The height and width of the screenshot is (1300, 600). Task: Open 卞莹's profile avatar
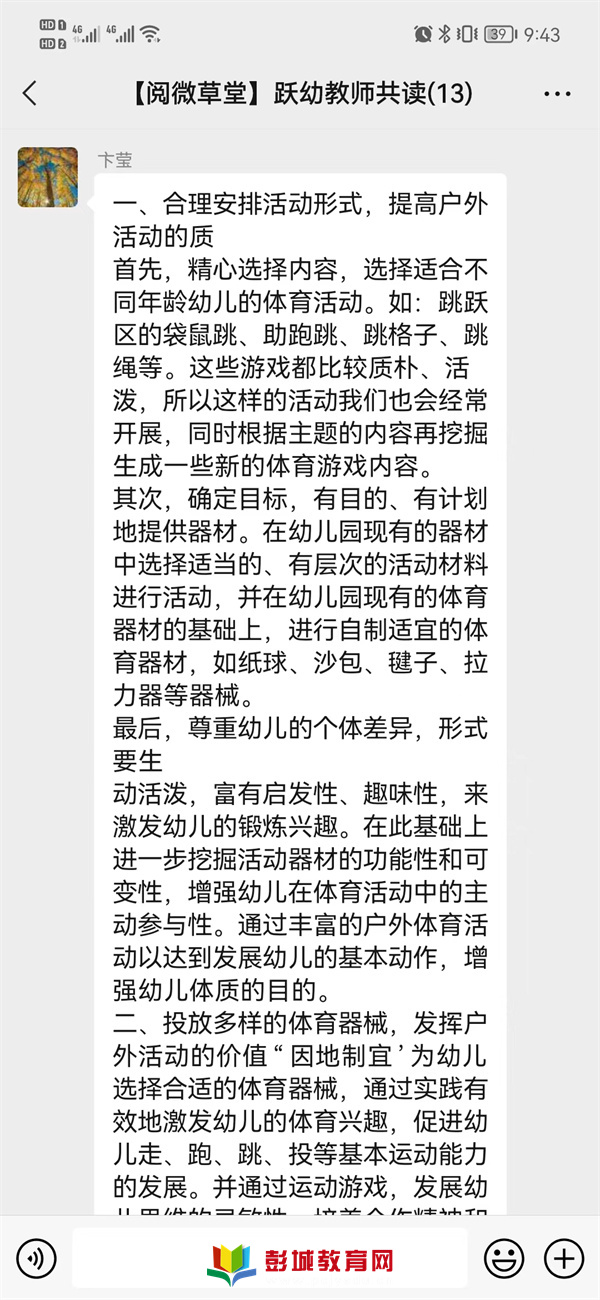[x=48, y=177]
